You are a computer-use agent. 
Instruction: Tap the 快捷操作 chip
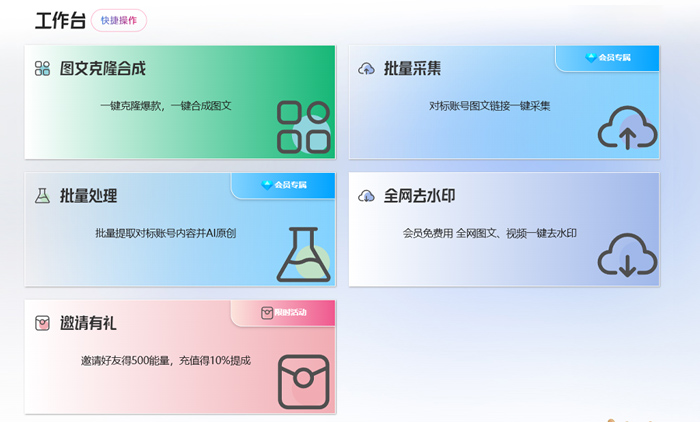[119, 20]
